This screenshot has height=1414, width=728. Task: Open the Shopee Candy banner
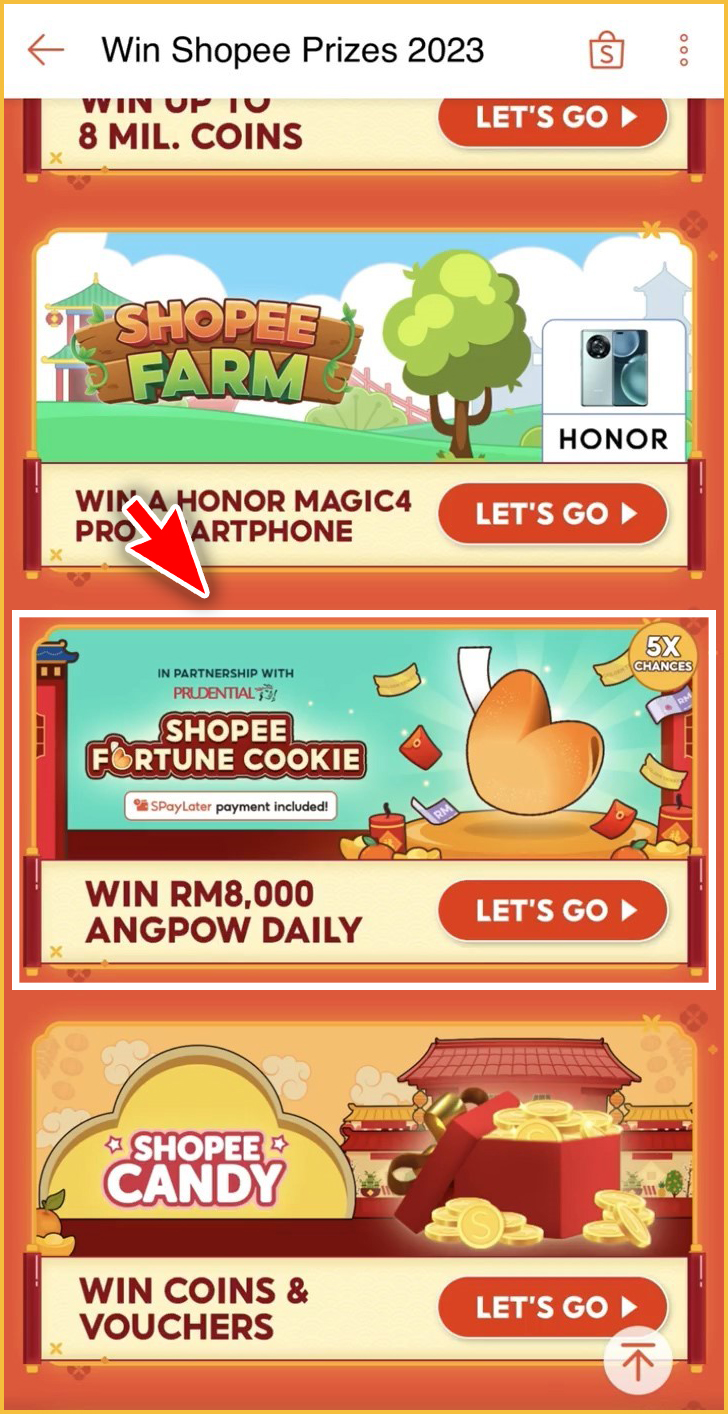tap(362, 1140)
